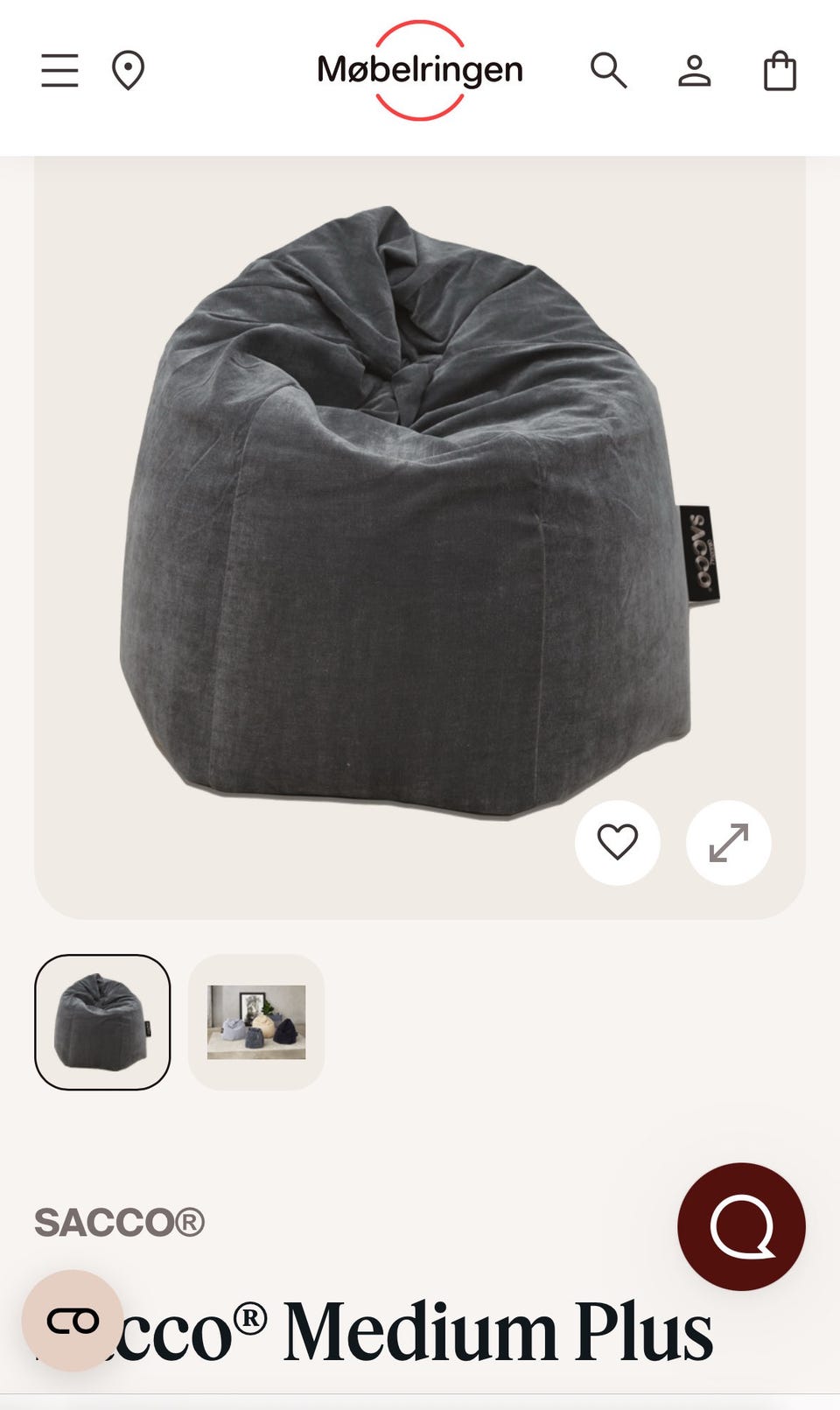Screen dimensions: 840x1410
Task: Add the beanbag to favorites
Action: click(618, 843)
